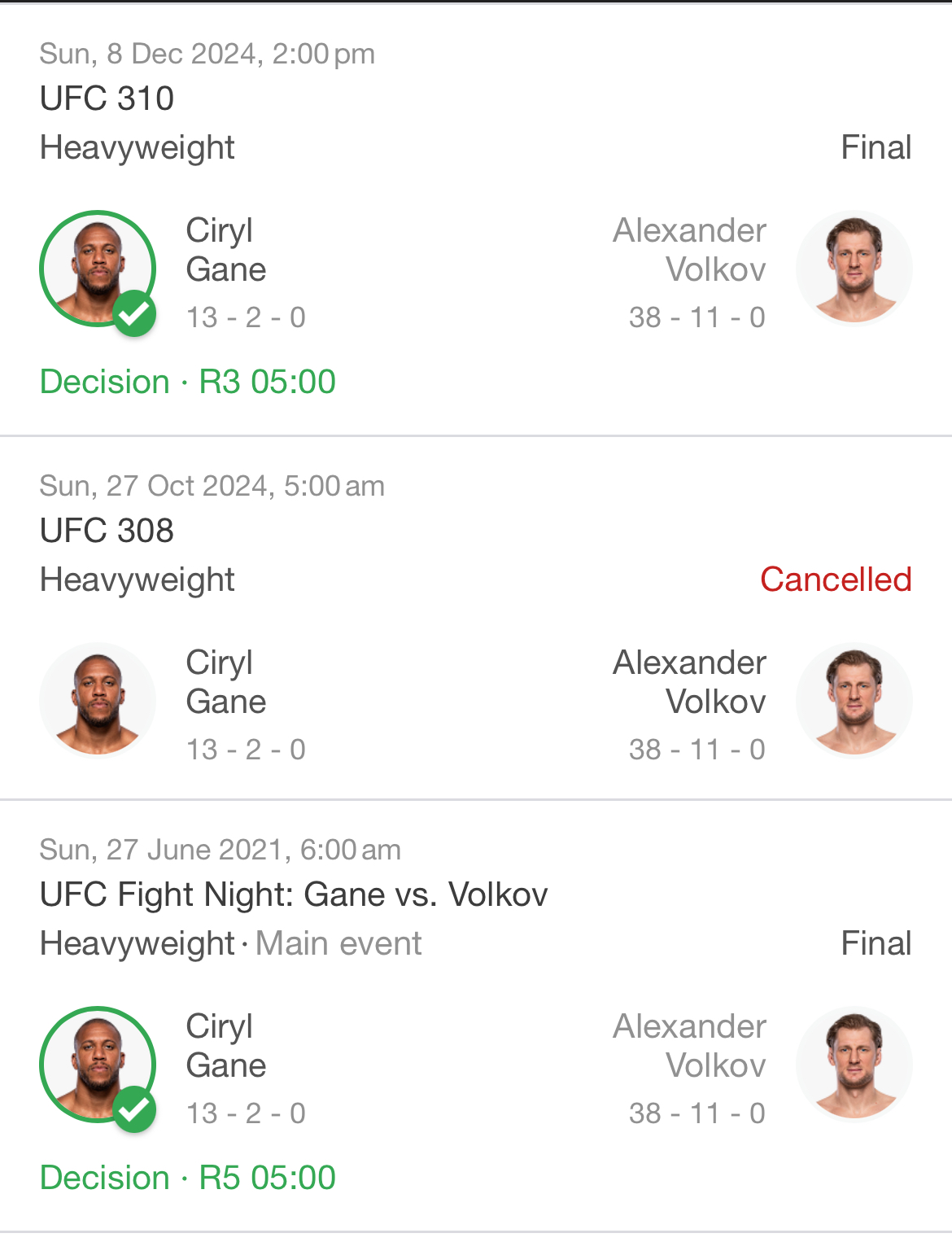952x1242 pixels.
Task: Open the UFC 310 Gane vs. Volkov fight
Action: point(475,220)
